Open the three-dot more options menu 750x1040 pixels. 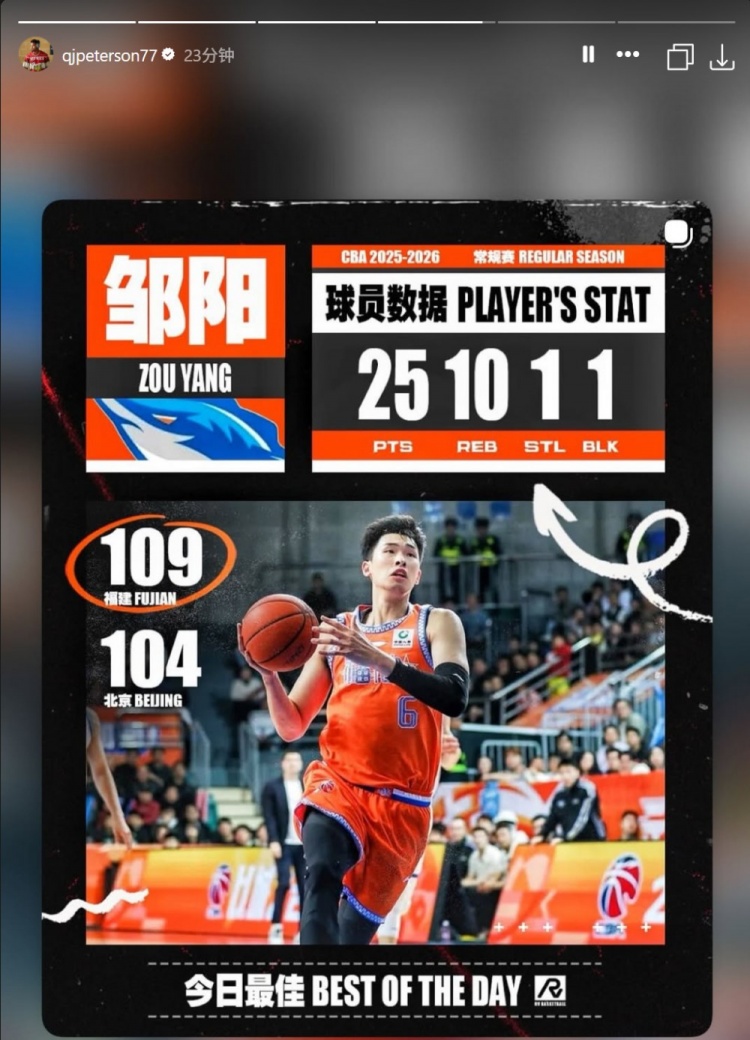coord(628,55)
